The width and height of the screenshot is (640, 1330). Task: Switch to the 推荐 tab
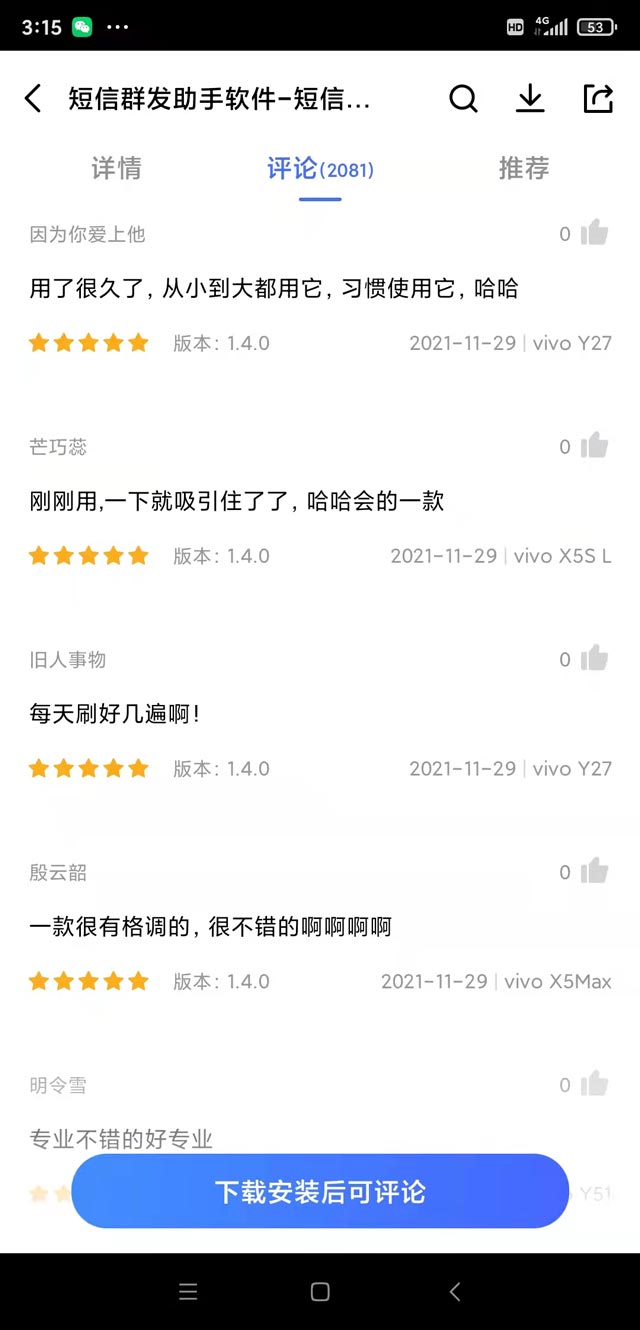pyautogui.click(x=524, y=169)
